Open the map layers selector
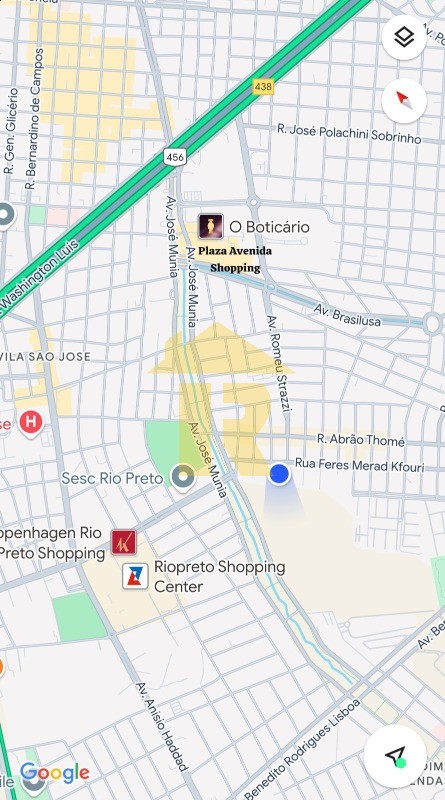This screenshot has height=800, width=445. point(404,37)
